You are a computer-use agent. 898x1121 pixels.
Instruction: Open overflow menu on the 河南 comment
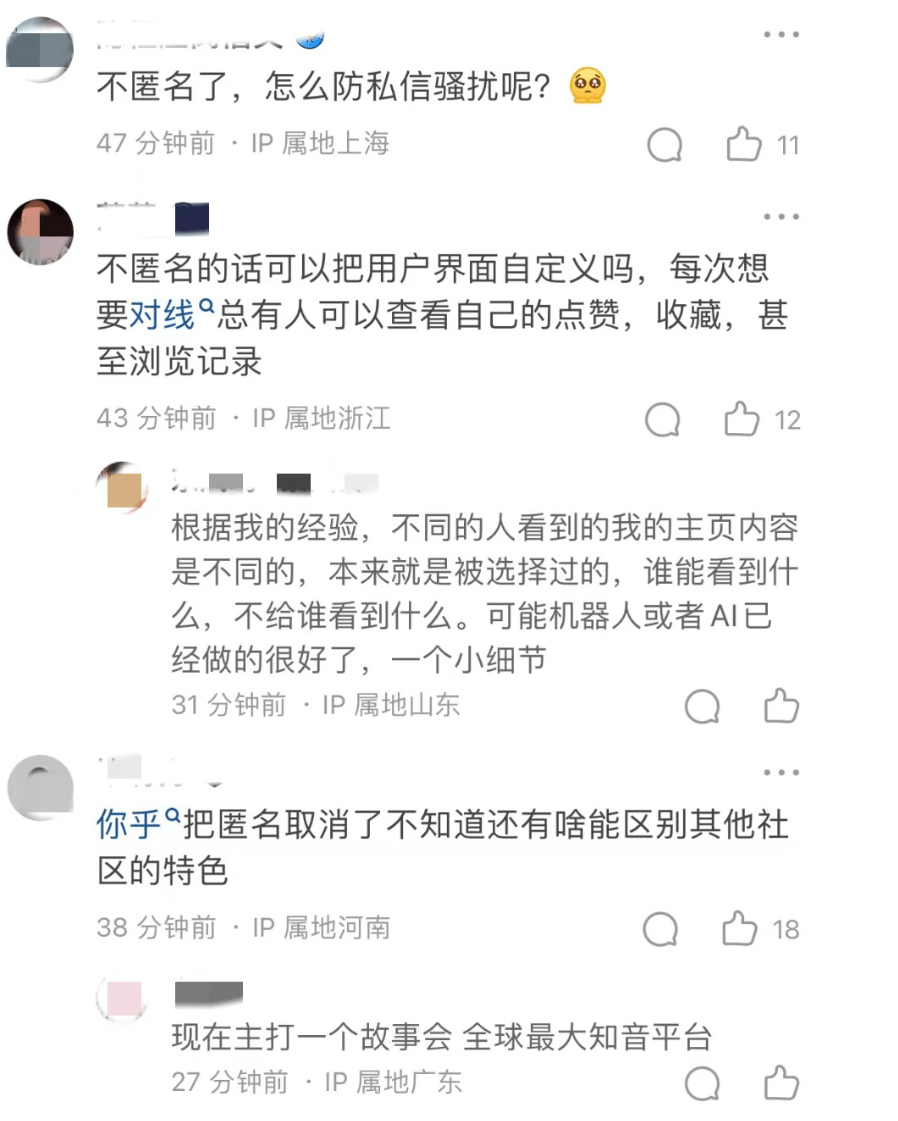click(781, 773)
